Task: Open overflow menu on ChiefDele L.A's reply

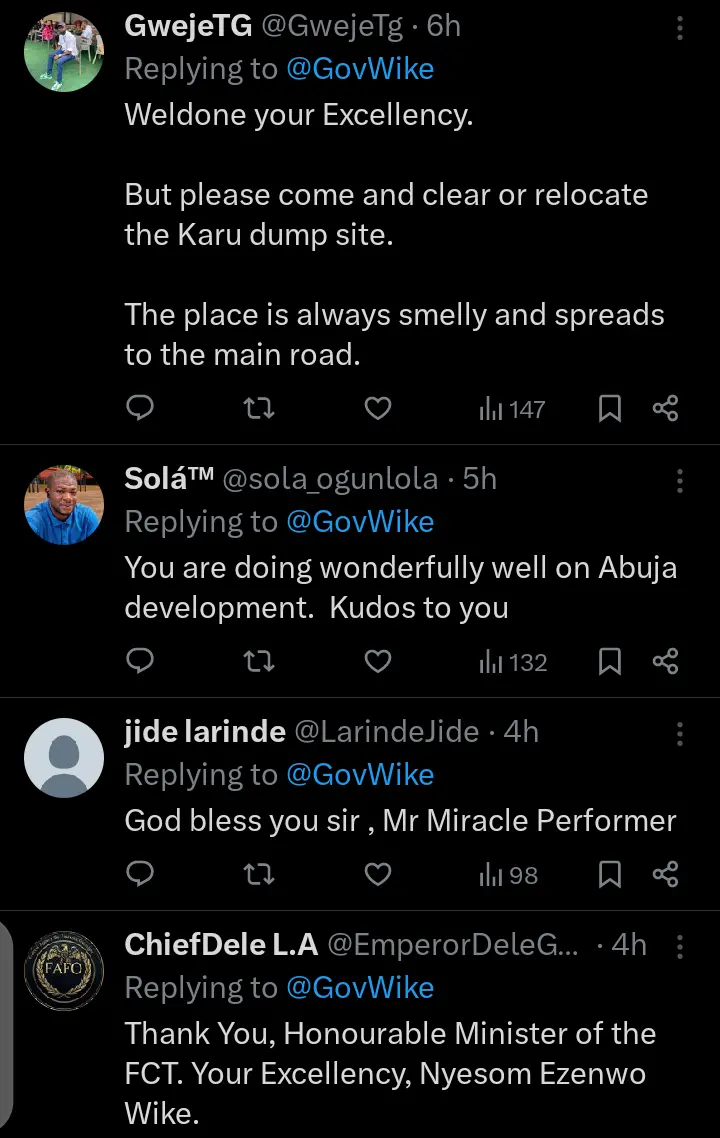Action: pos(680,946)
